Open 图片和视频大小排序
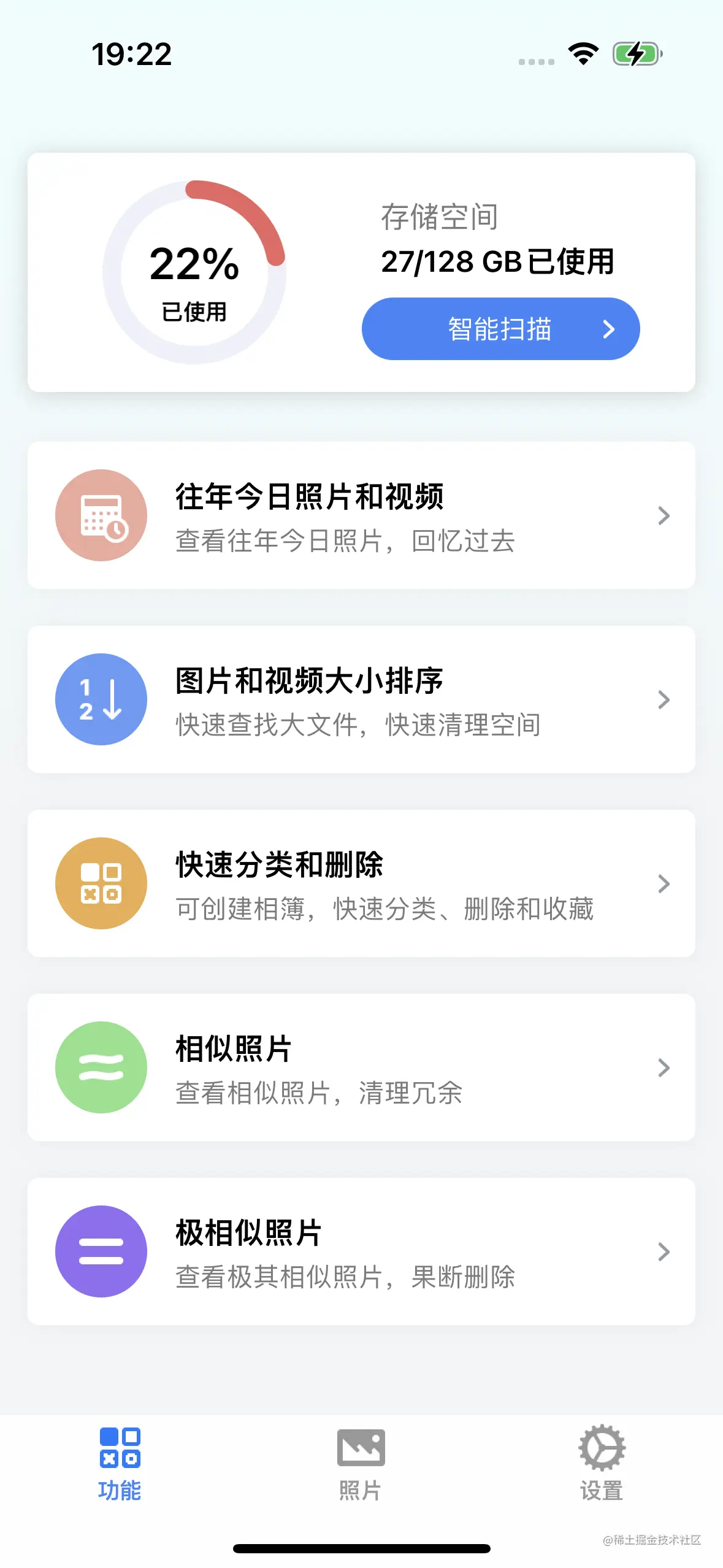Screen dimensions: 723x1568 [361, 699]
